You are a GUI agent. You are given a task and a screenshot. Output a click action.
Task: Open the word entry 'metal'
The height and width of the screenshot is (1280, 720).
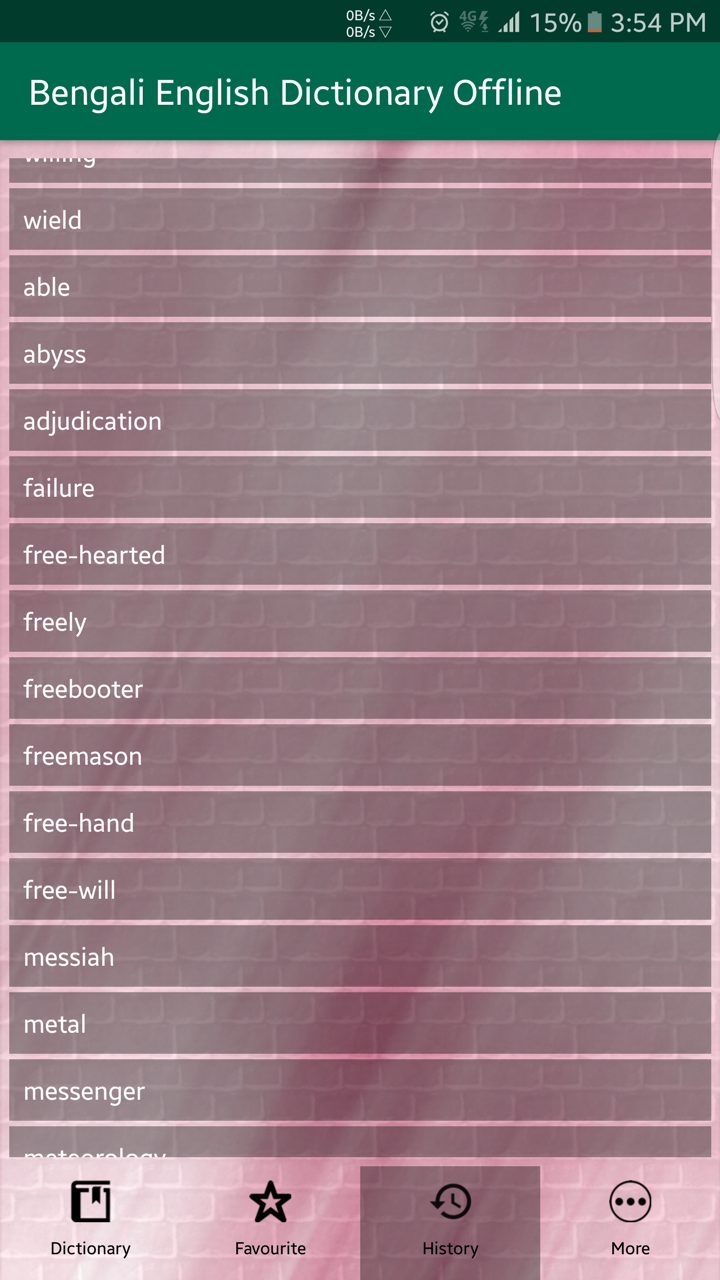[x=360, y=1024]
